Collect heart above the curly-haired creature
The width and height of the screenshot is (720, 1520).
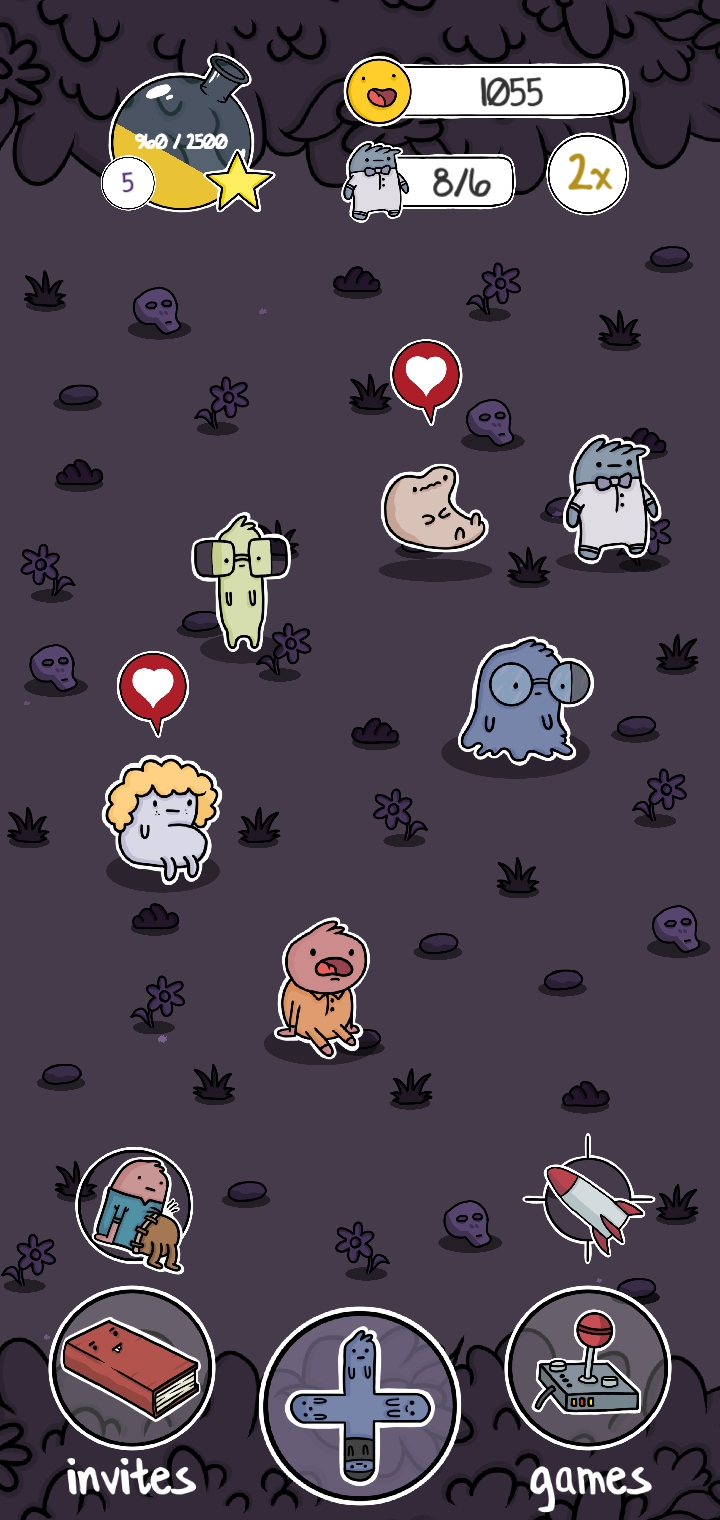[153, 688]
